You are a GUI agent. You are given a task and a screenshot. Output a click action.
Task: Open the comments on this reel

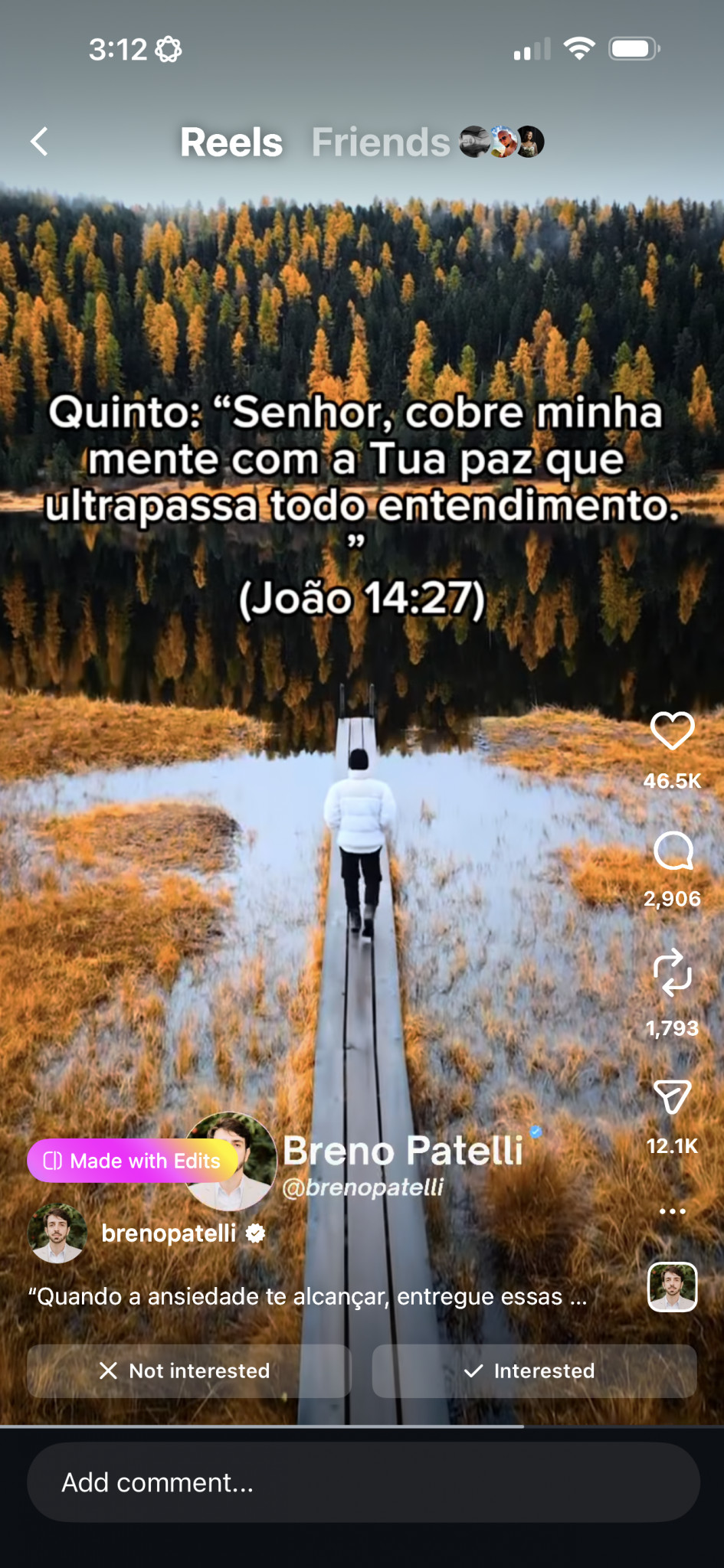(x=673, y=851)
